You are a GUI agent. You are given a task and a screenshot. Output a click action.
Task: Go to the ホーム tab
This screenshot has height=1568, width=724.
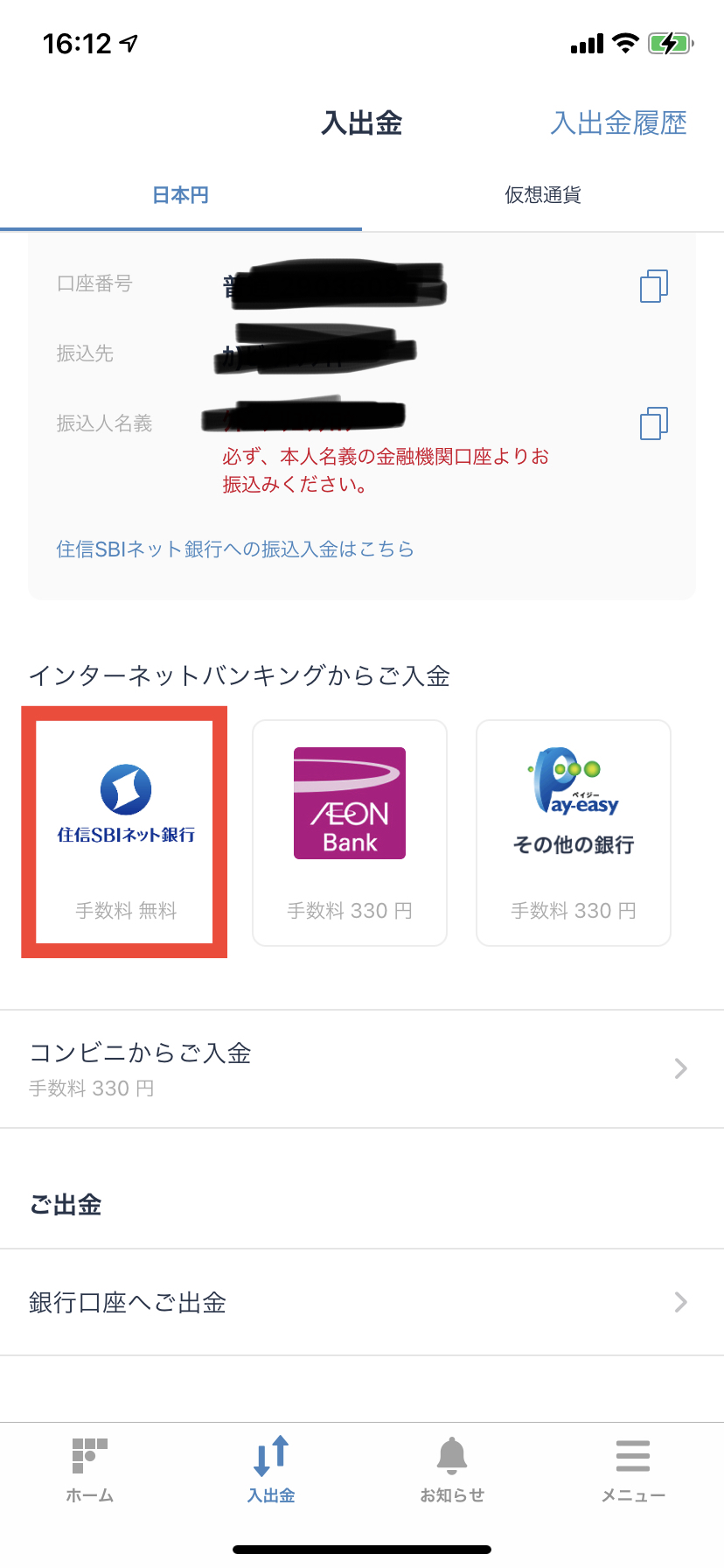(x=90, y=1470)
